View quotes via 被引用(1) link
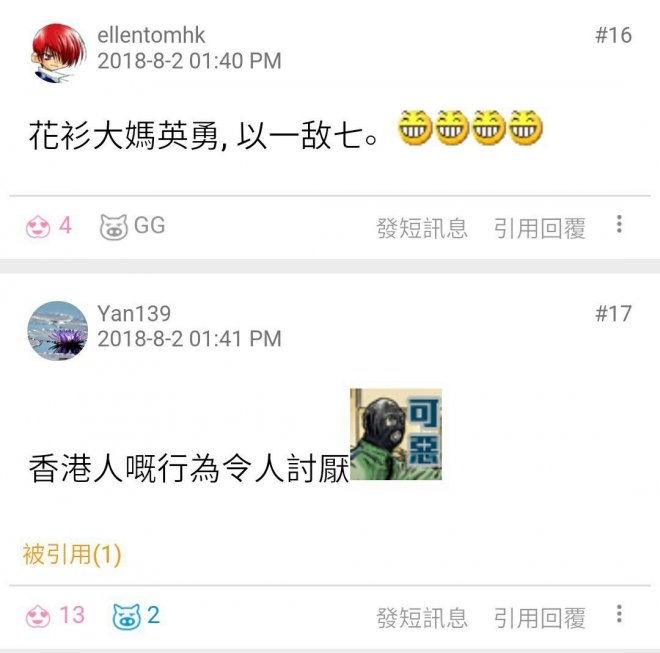The height and width of the screenshot is (653, 660). [72, 554]
